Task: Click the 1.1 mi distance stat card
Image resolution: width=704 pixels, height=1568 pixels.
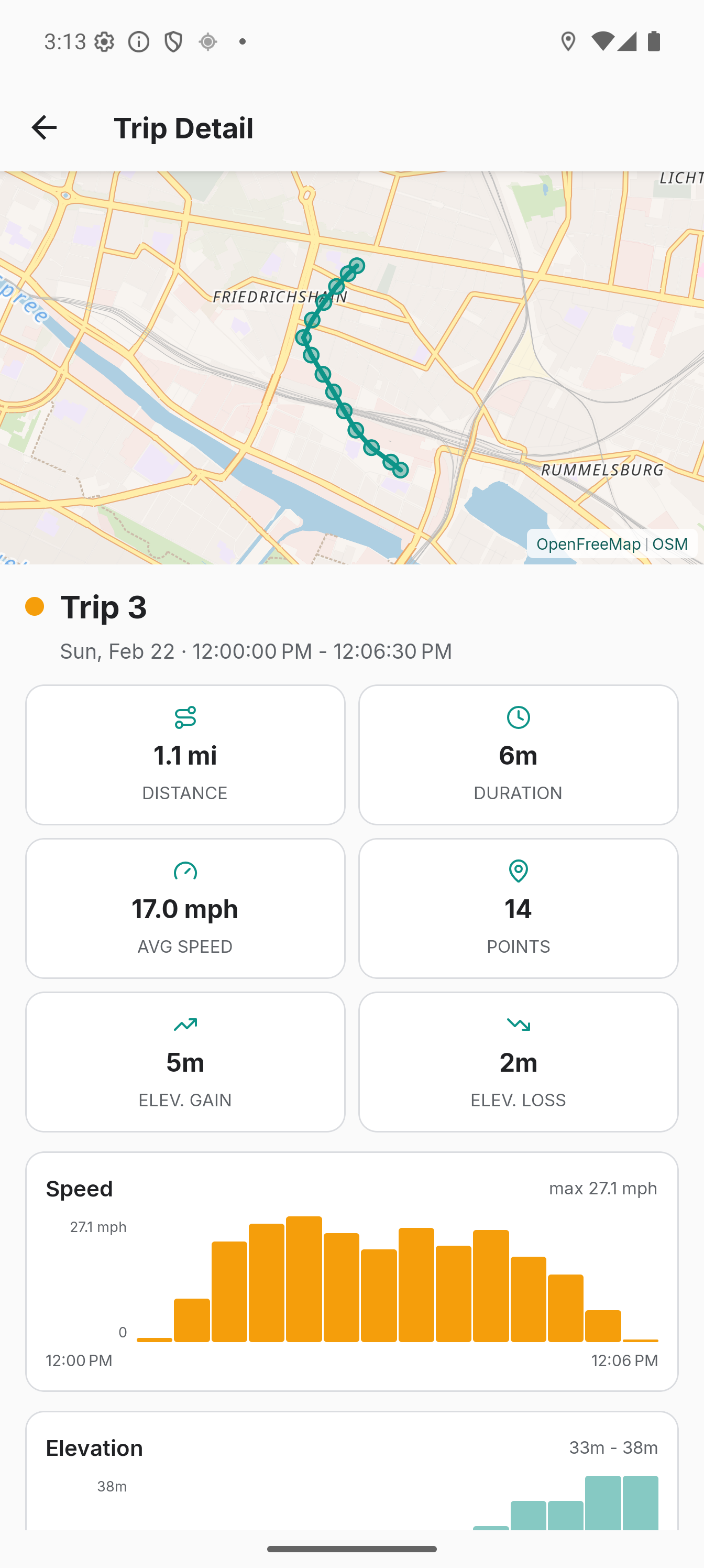Action: 185,754
